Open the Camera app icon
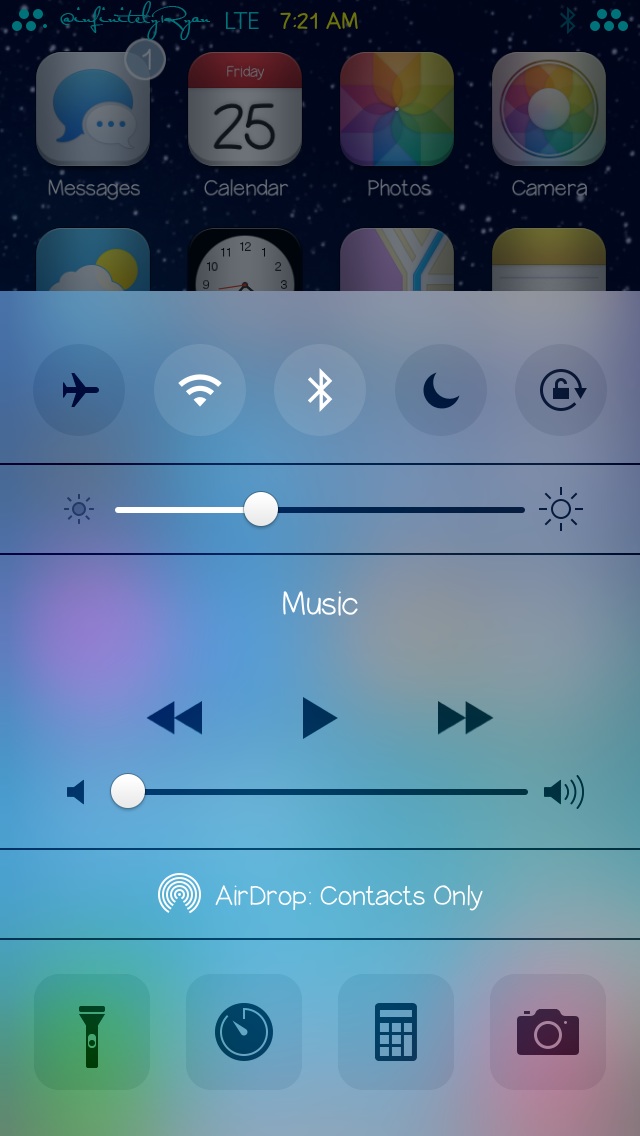 tap(549, 110)
